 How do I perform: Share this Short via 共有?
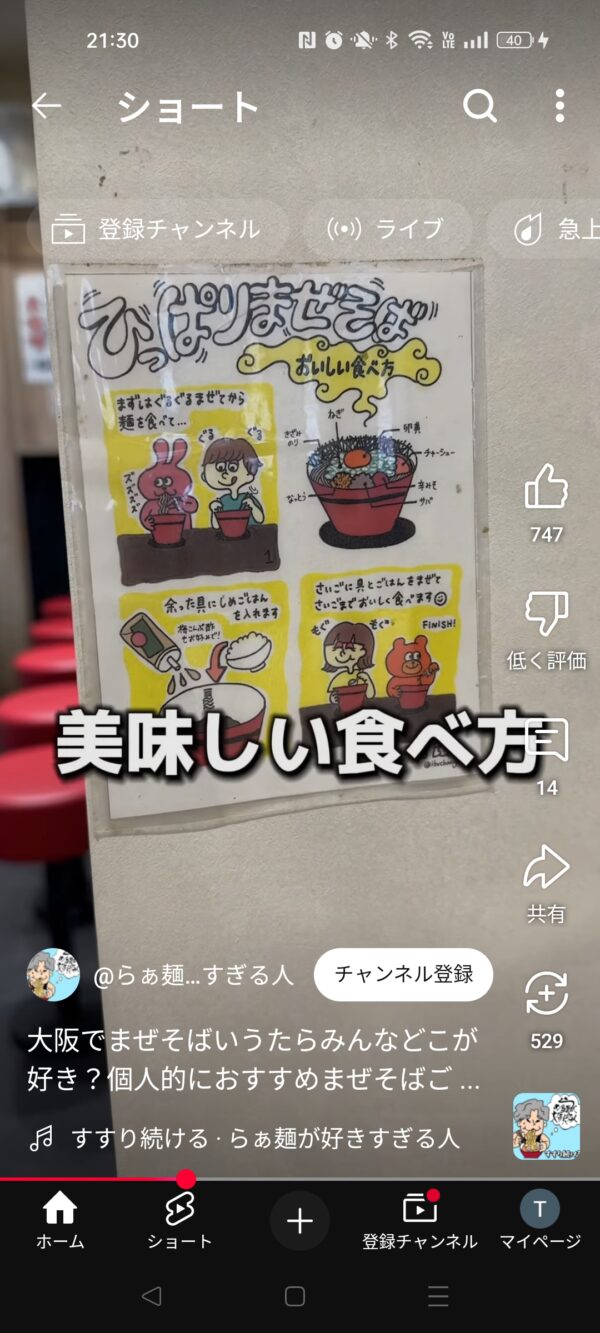click(x=546, y=868)
